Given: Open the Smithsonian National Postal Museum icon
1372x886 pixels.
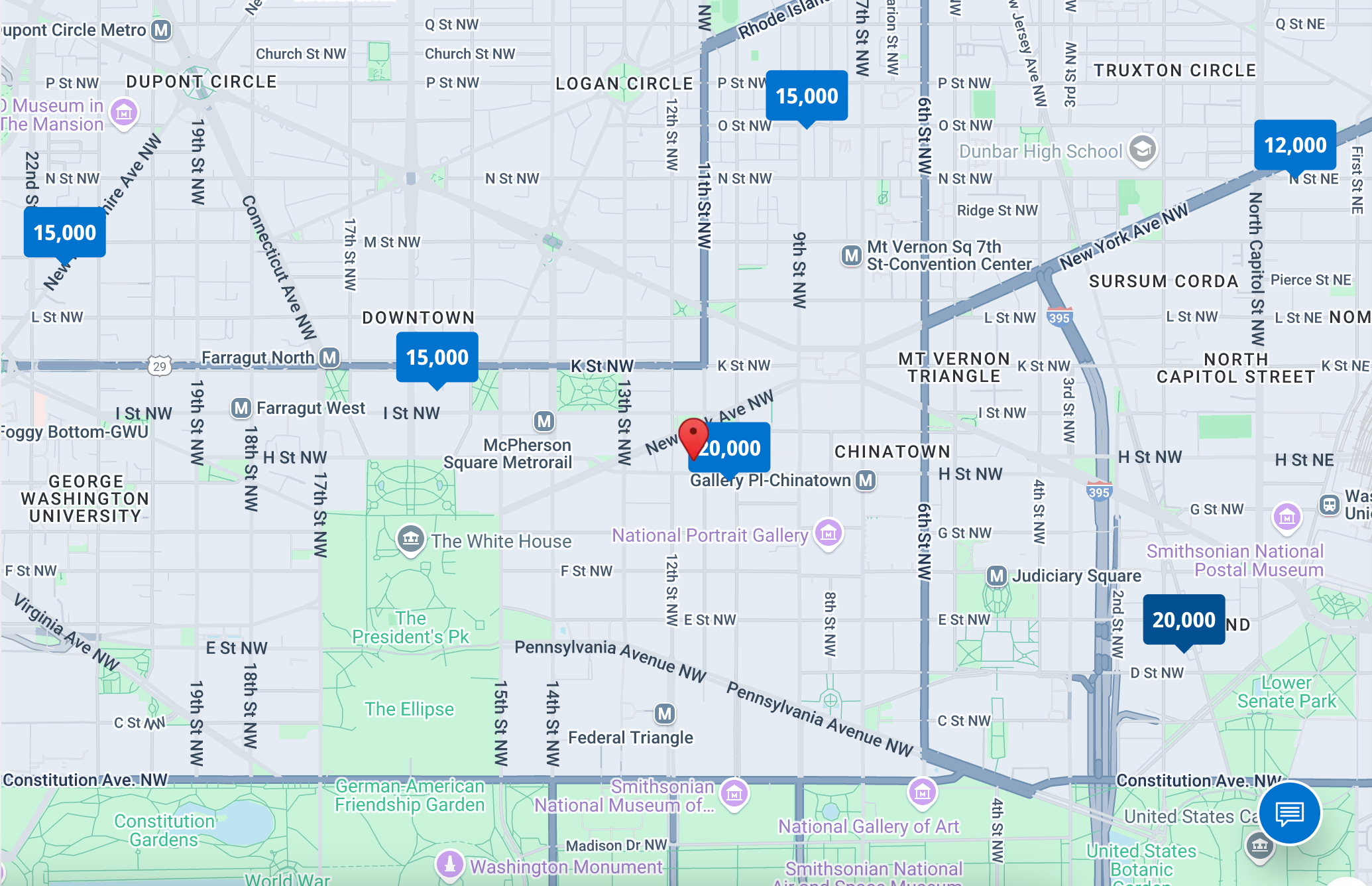Looking at the screenshot, I should [x=1286, y=517].
